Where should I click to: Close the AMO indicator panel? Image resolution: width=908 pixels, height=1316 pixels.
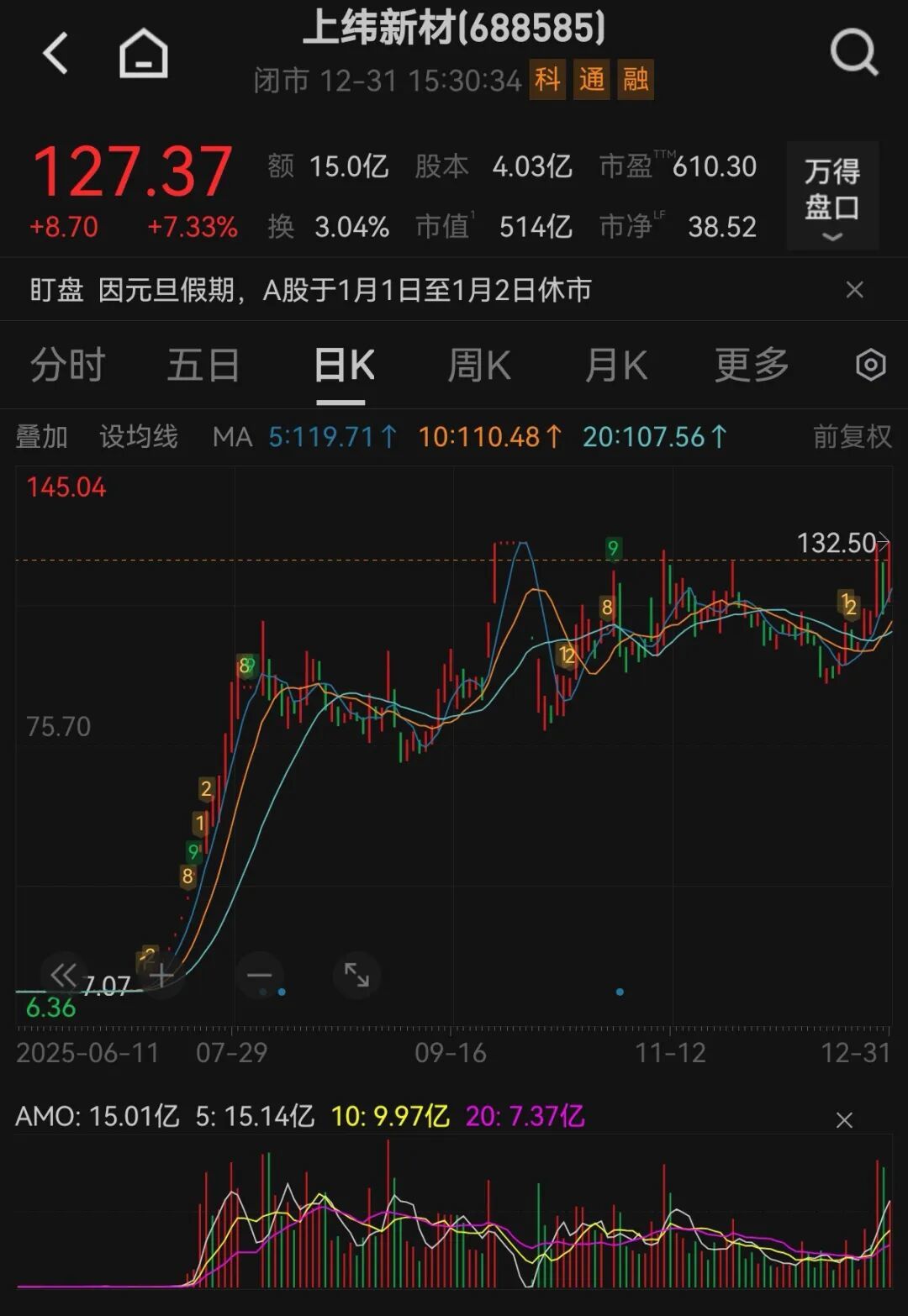pyautogui.click(x=844, y=1119)
